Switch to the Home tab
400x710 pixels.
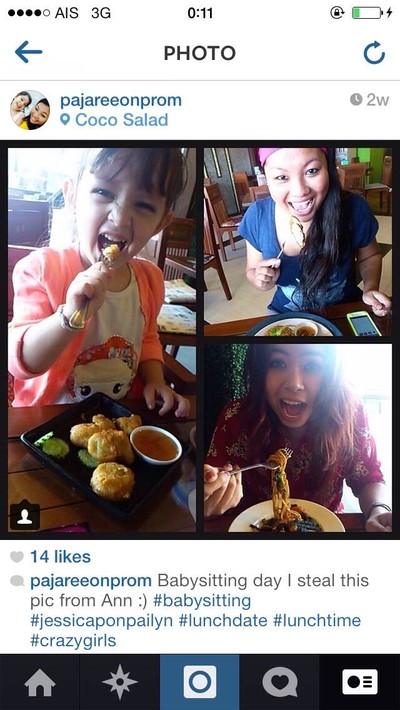click(40, 682)
